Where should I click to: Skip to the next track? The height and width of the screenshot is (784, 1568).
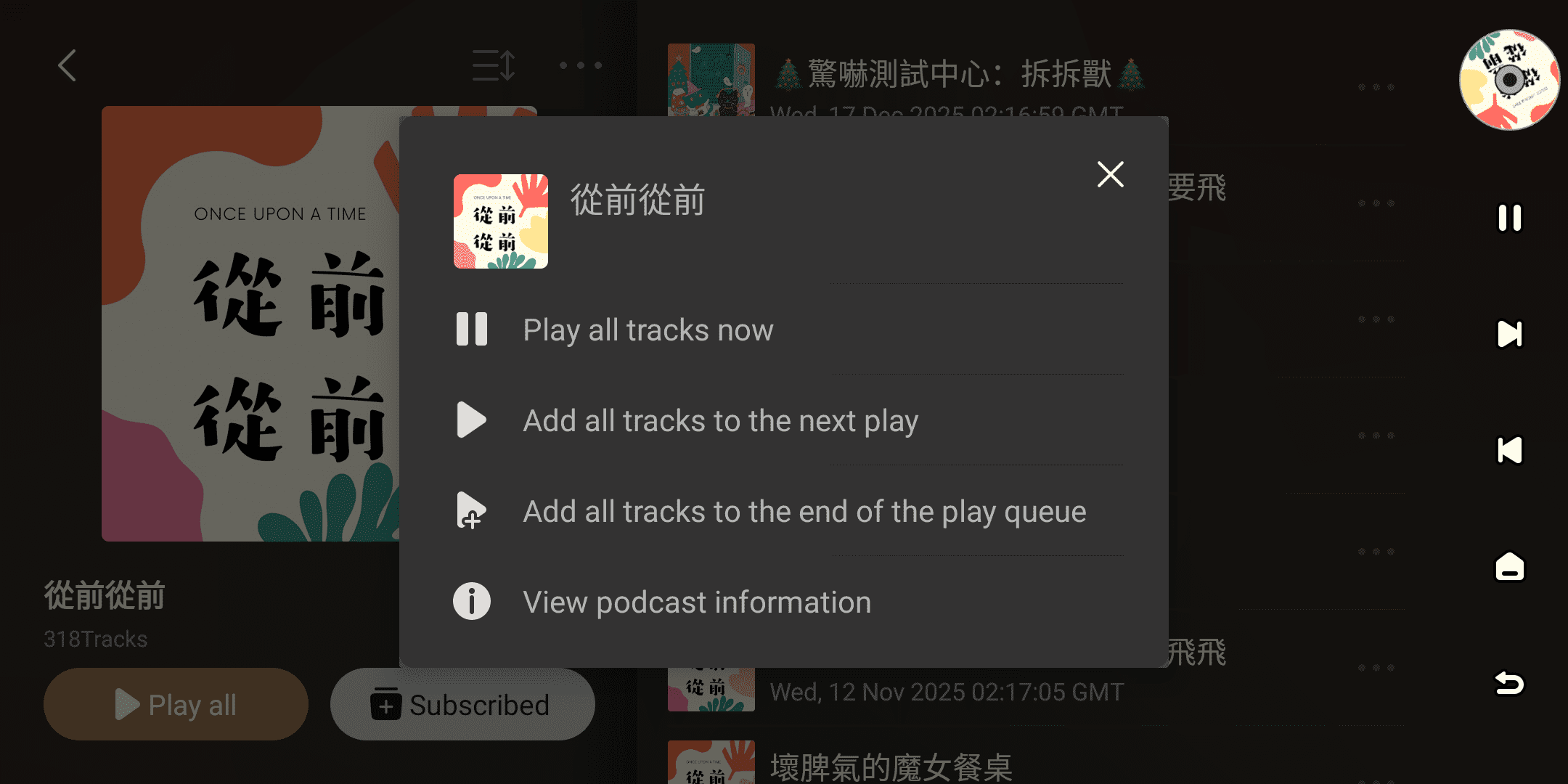[1509, 334]
